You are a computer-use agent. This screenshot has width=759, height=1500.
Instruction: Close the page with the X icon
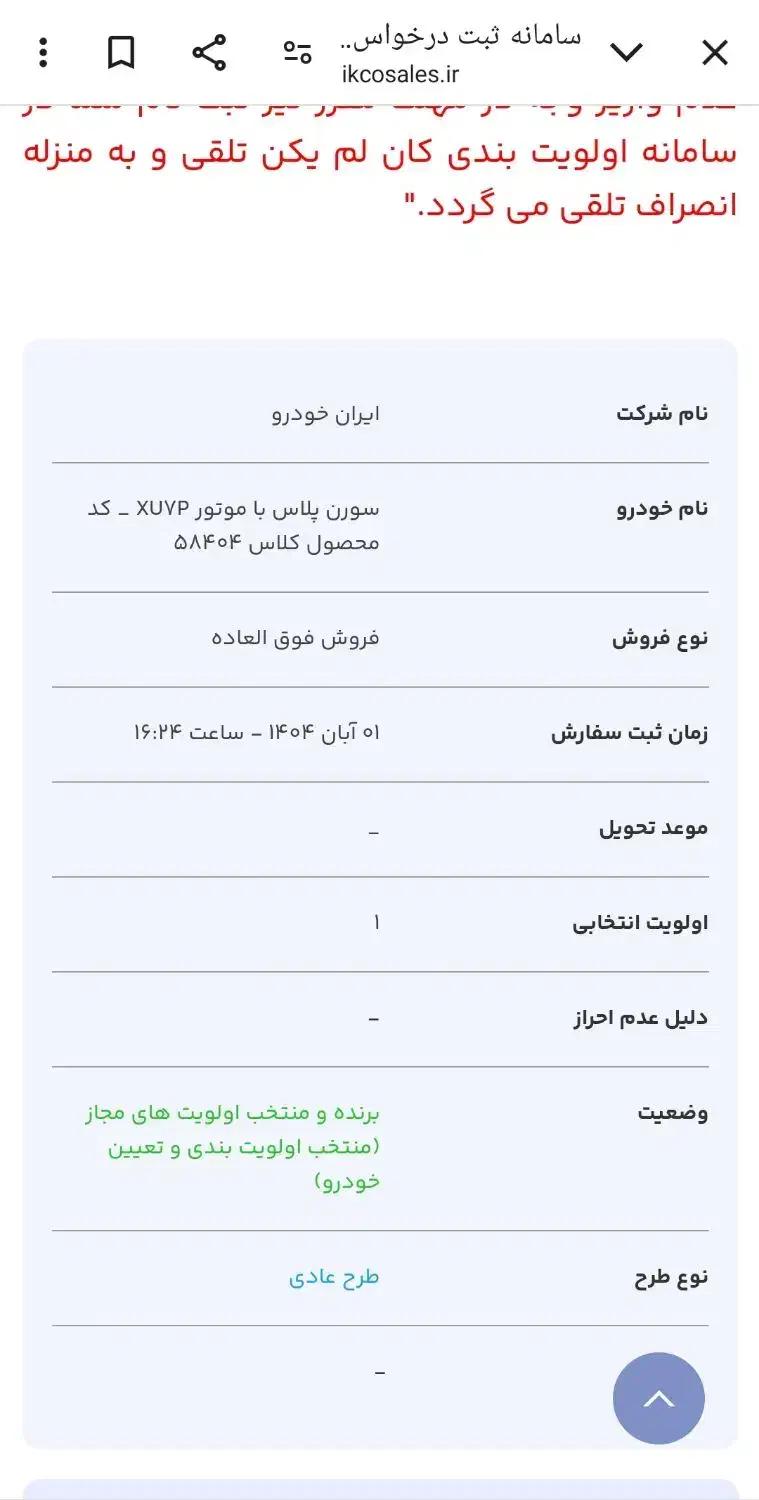point(715,52)
